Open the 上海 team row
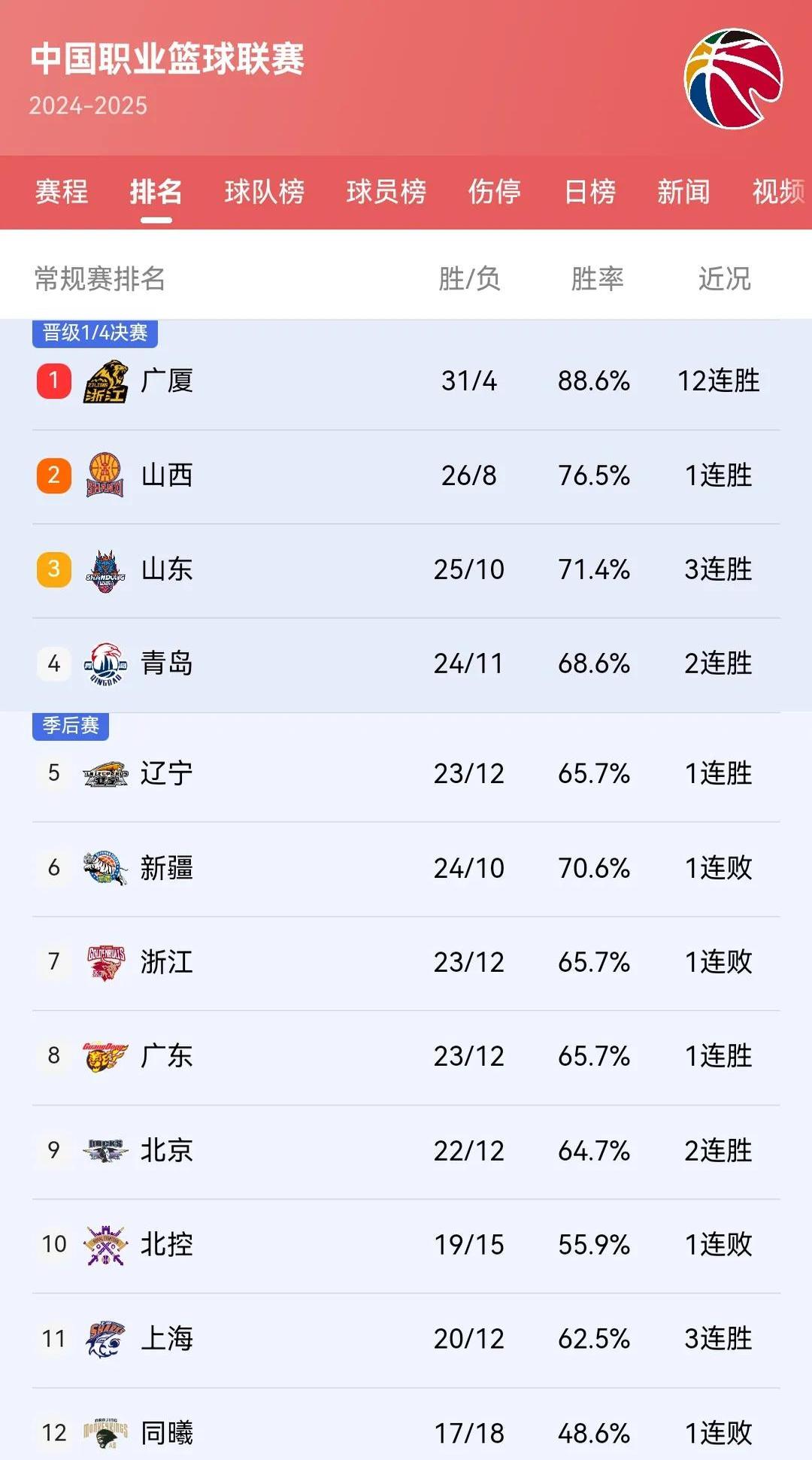812x1460 pixels. 406,1339
